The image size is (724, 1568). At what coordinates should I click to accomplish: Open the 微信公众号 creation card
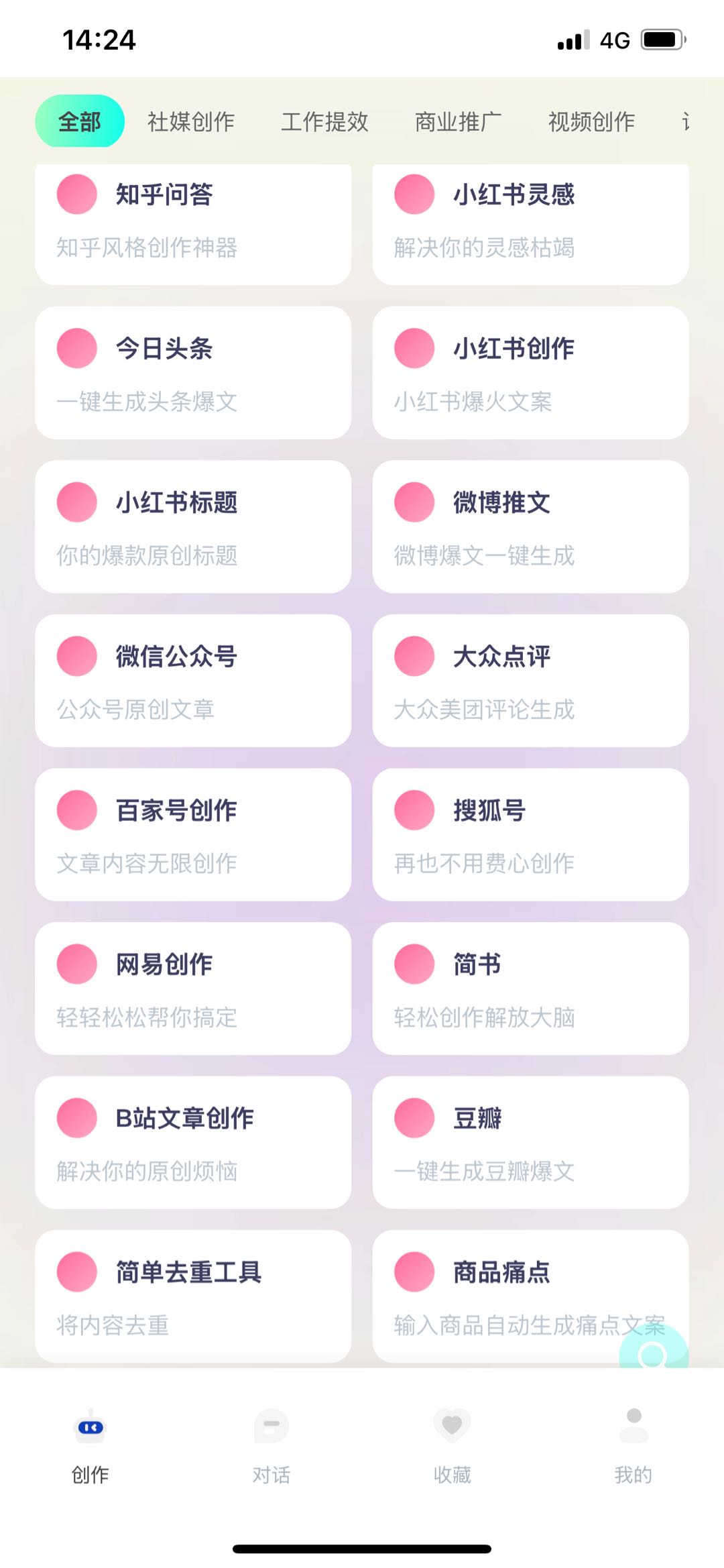[193, 681]
